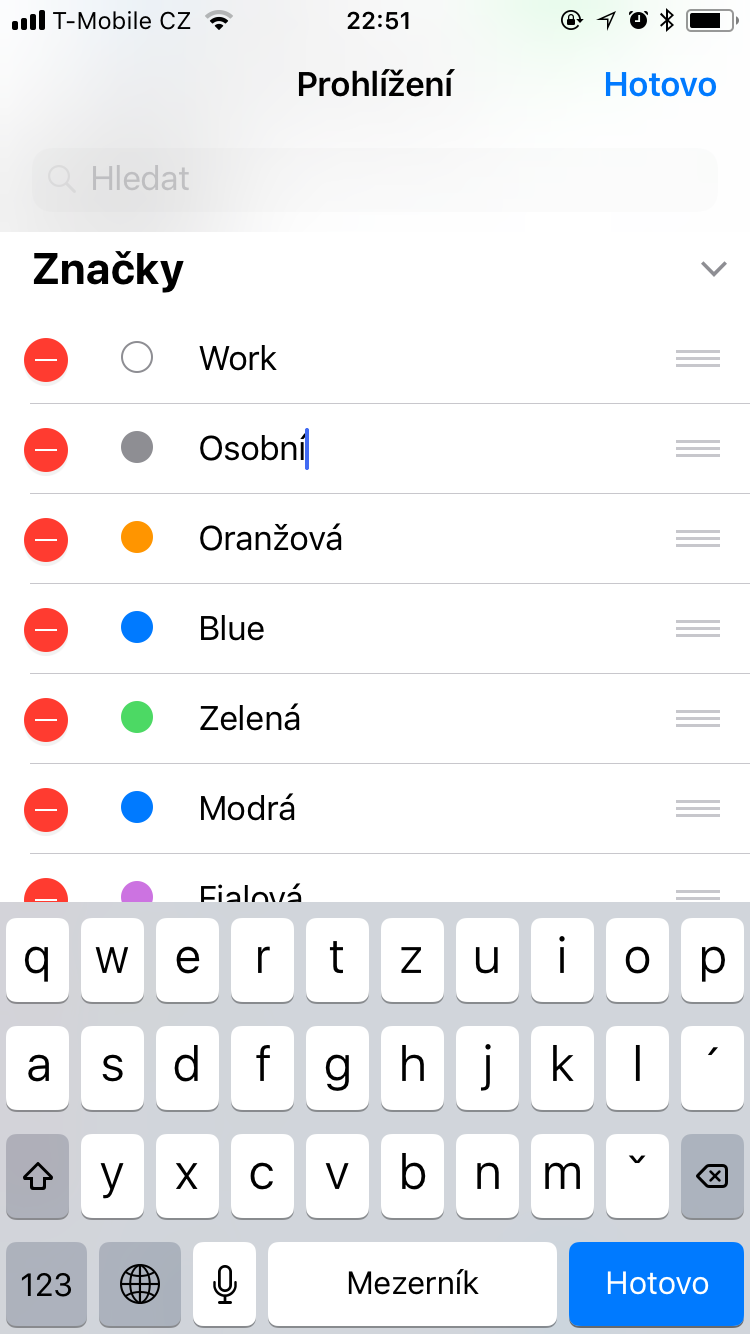750x1334 pixels.
Task: Switch keyboard language with globe key
Action: tap(140, 1283)
